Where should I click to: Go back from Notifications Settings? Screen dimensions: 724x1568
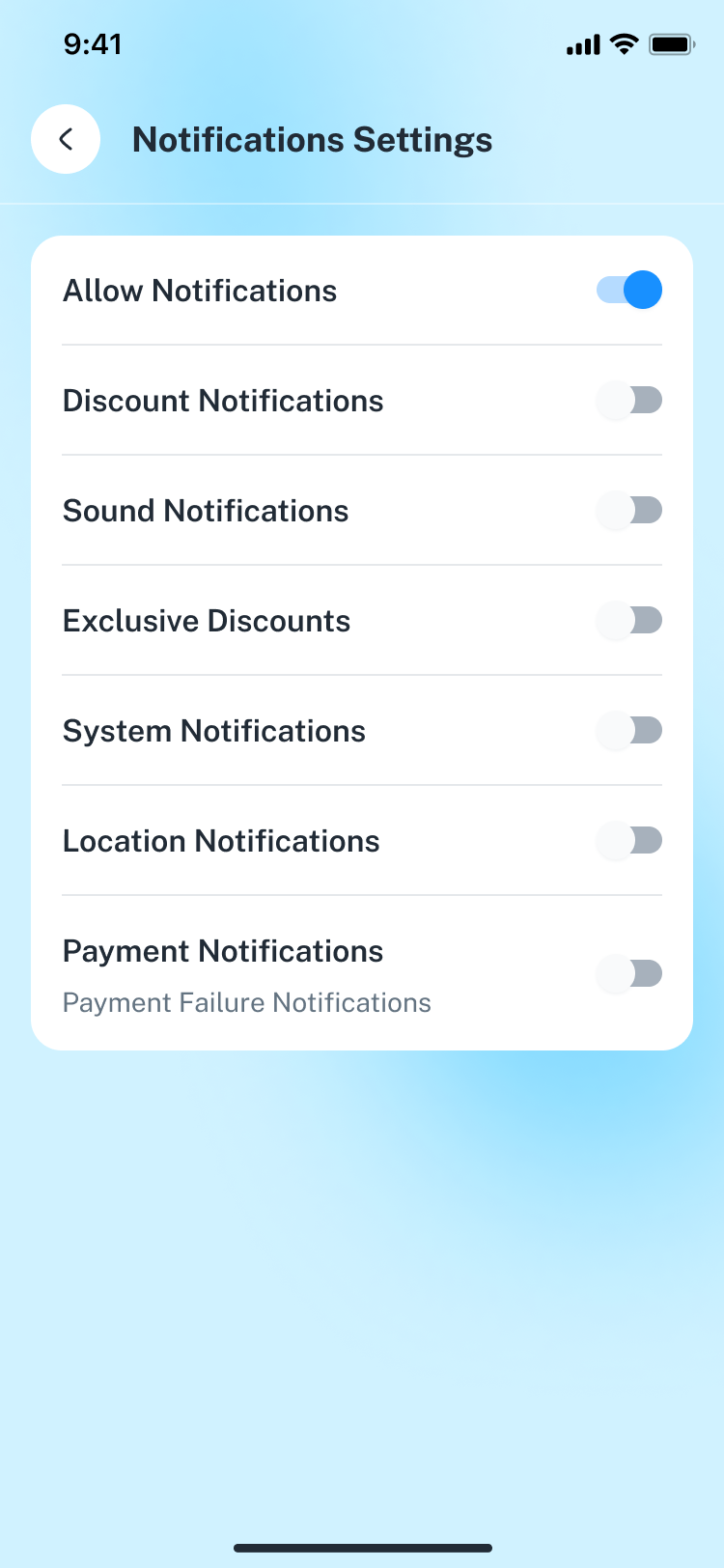66,139
